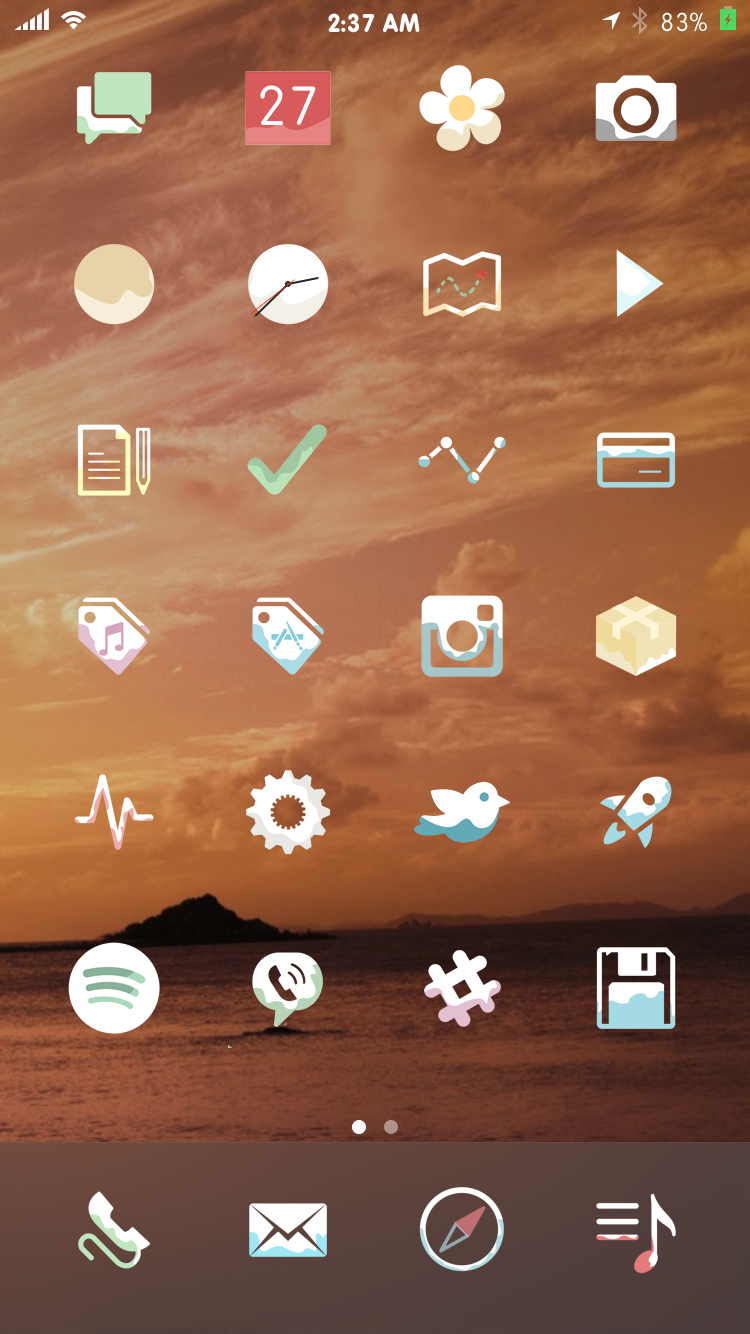Image resolution: width=750 pixels, height=1334 pixels.
Task: Launch Safari compass in the dock
Action: 462,1230
